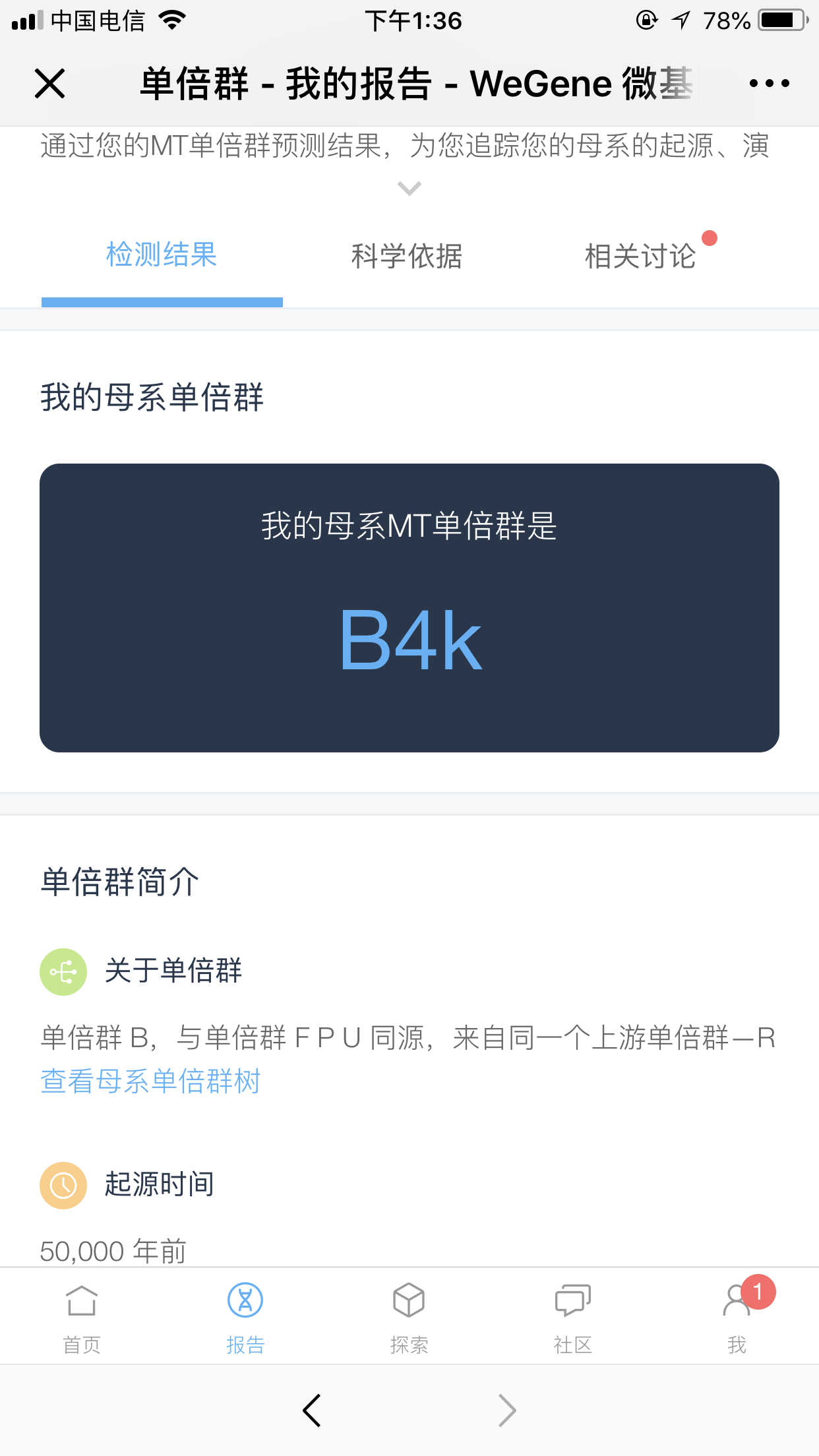Switch to the 科学依据 tab
The width and height of the screenshot is (819, 1456).
[x=407, y=256]
